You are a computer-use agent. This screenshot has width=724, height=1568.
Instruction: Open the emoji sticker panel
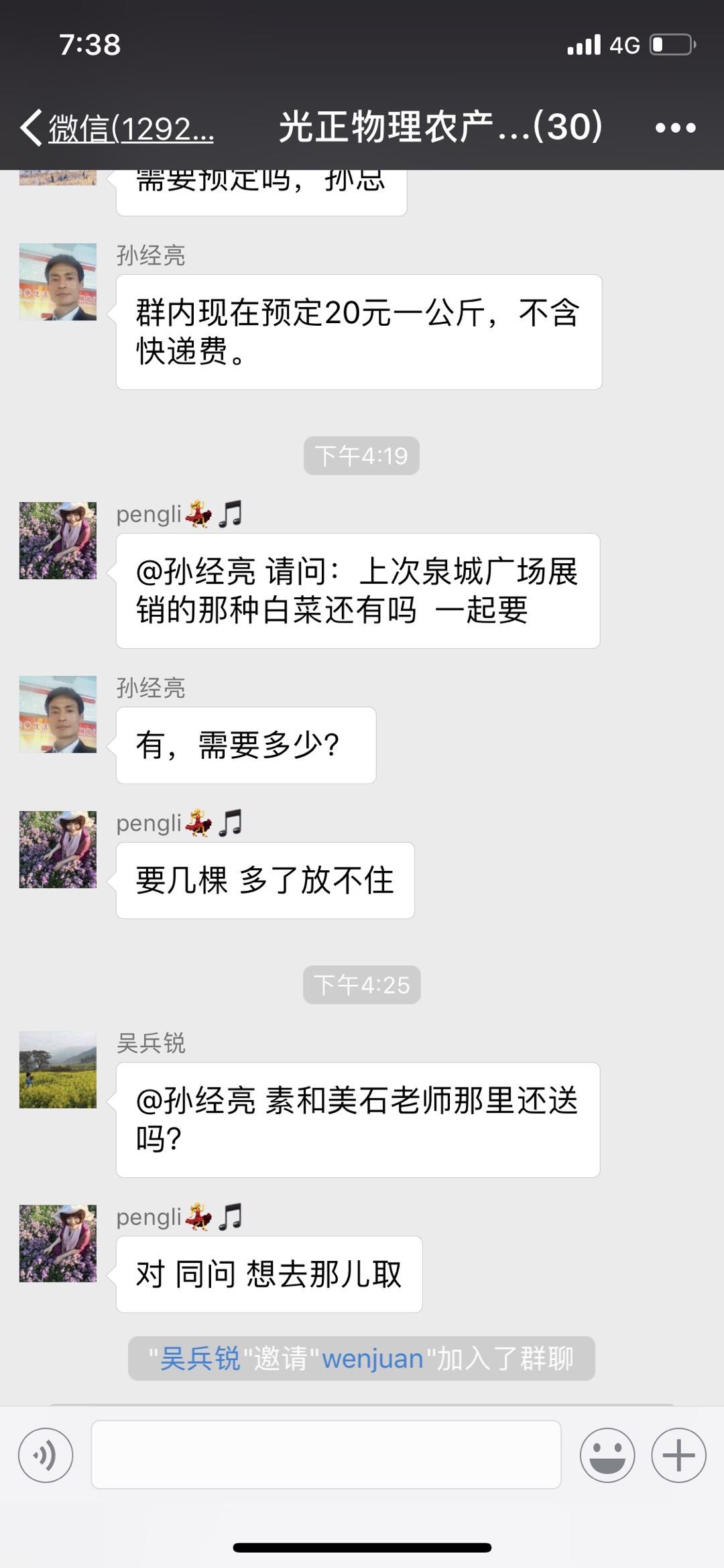click(607, 1455)
